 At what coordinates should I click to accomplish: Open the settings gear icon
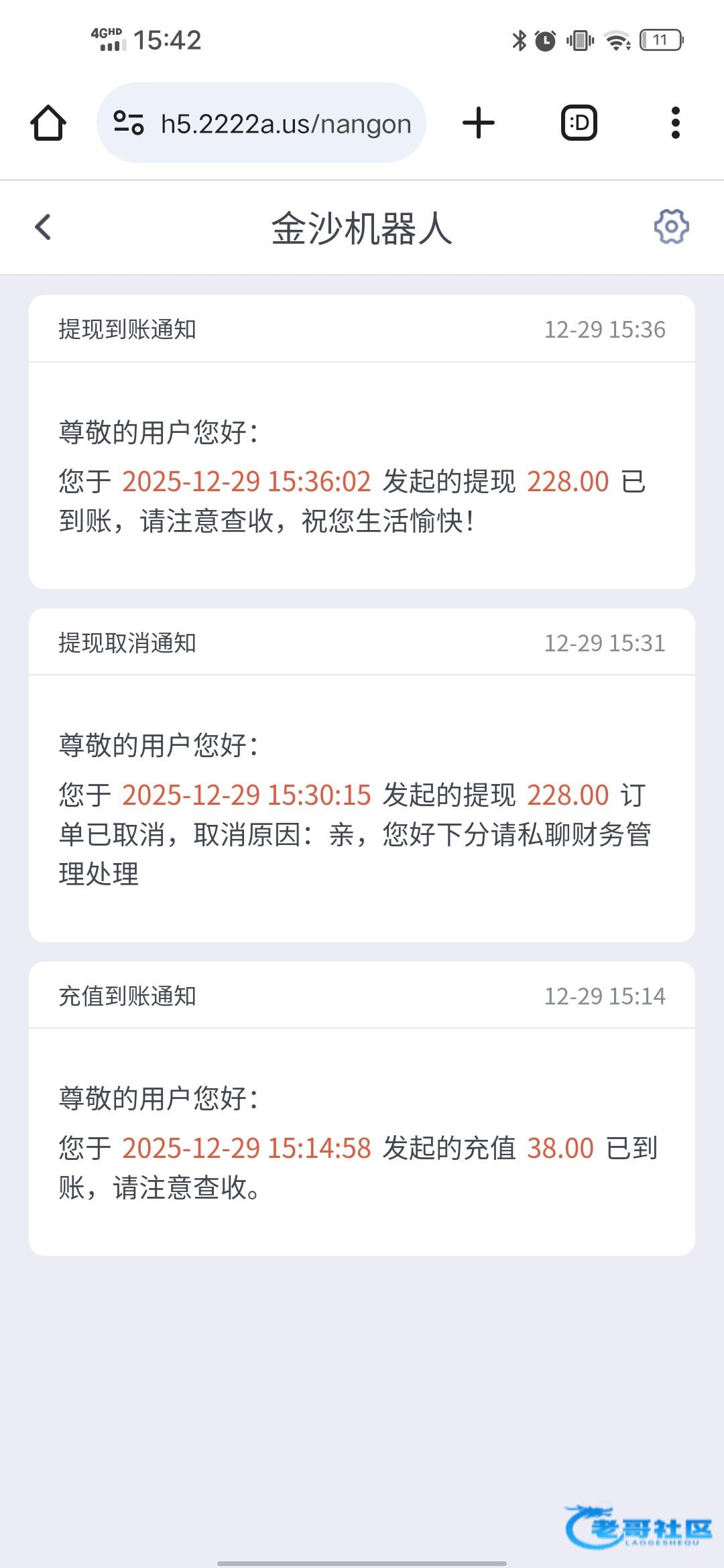pos(671,226)
